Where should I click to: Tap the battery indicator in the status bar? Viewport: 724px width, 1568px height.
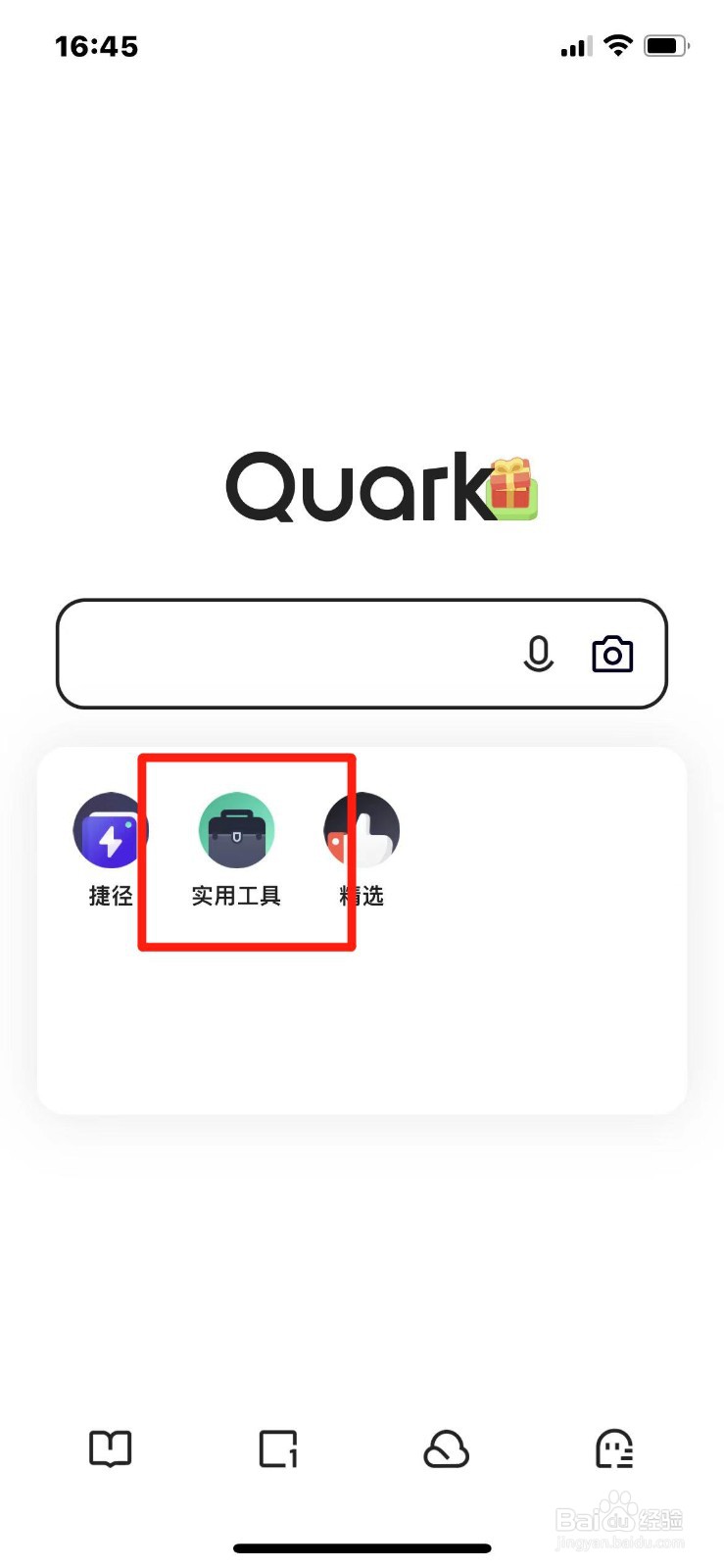tap(668, 46)
